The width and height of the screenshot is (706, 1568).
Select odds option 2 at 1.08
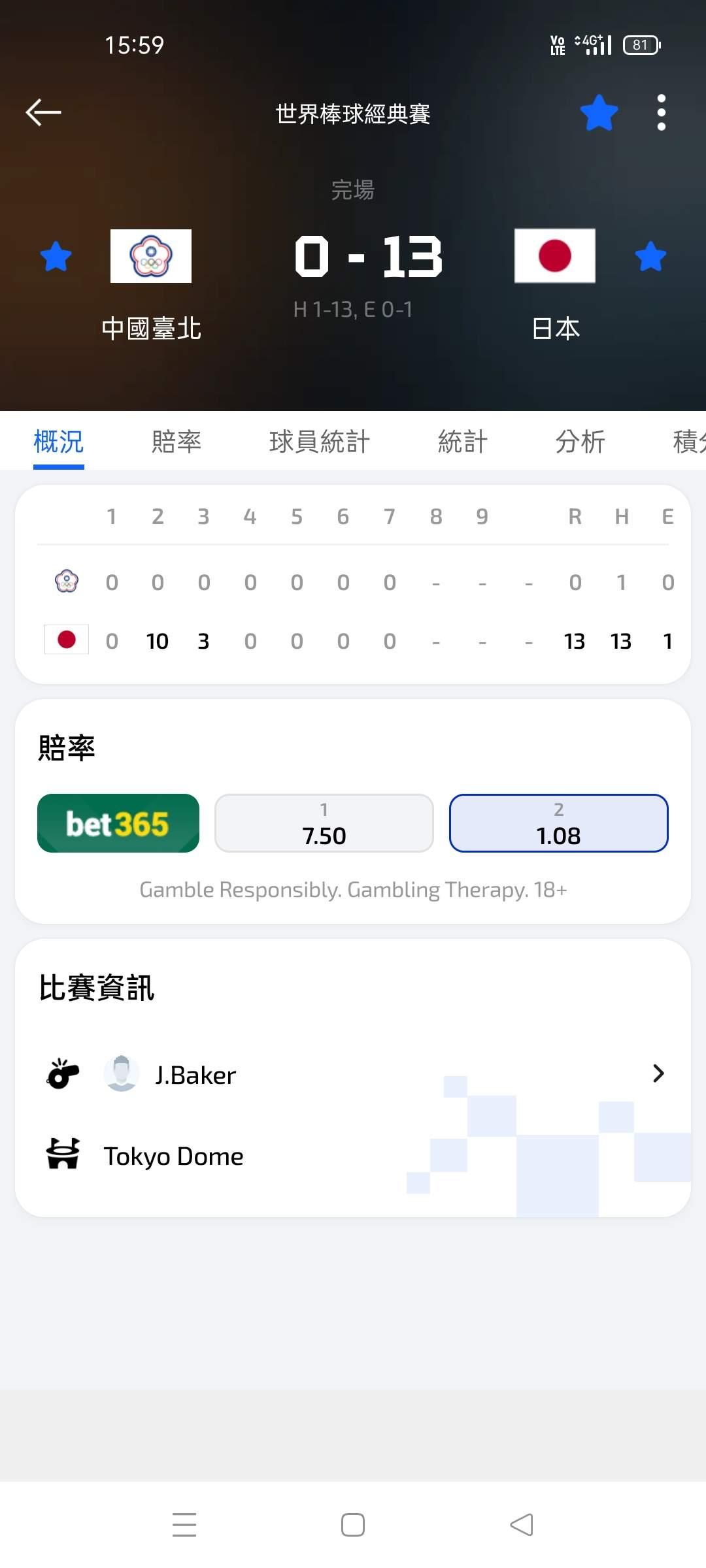[x=559, y=823]
